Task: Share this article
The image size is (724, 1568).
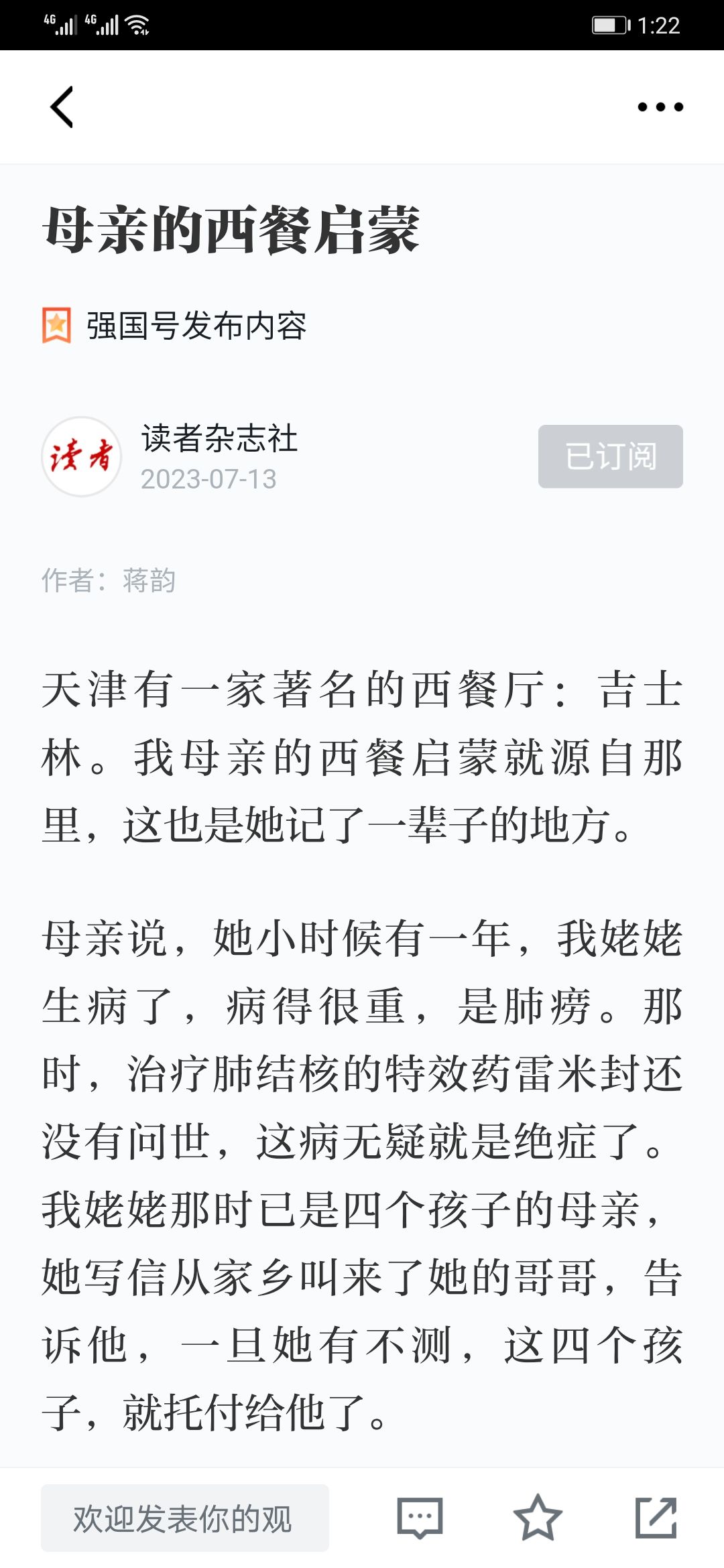Action: 656,1518
